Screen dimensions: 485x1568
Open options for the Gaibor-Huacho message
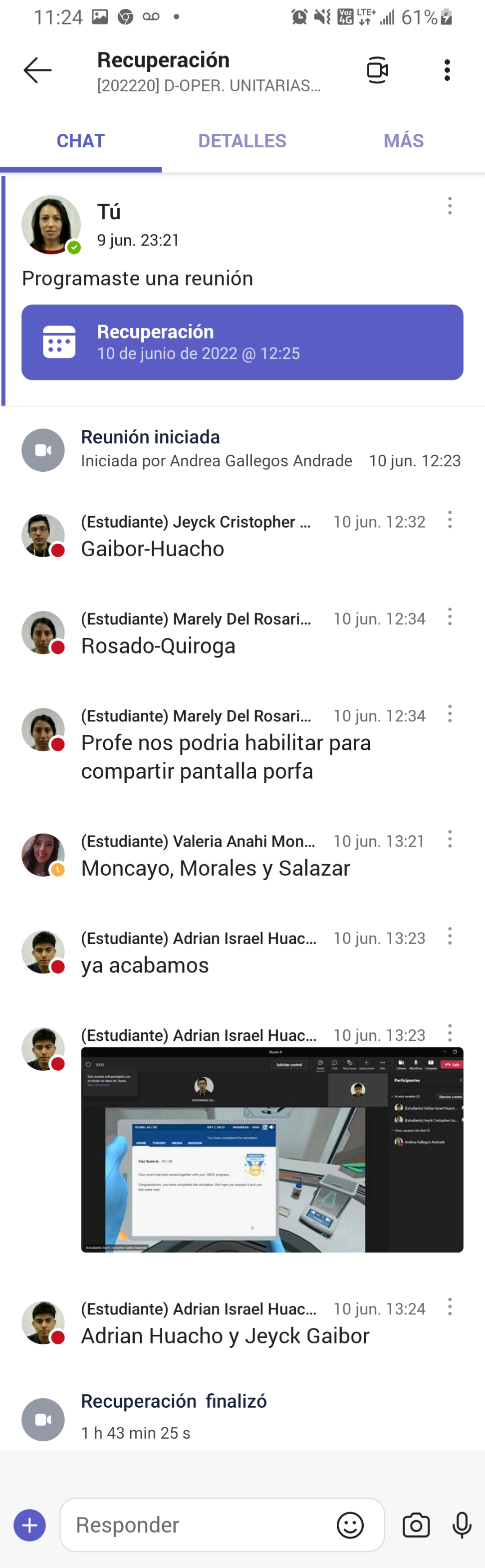pos(450,520)
